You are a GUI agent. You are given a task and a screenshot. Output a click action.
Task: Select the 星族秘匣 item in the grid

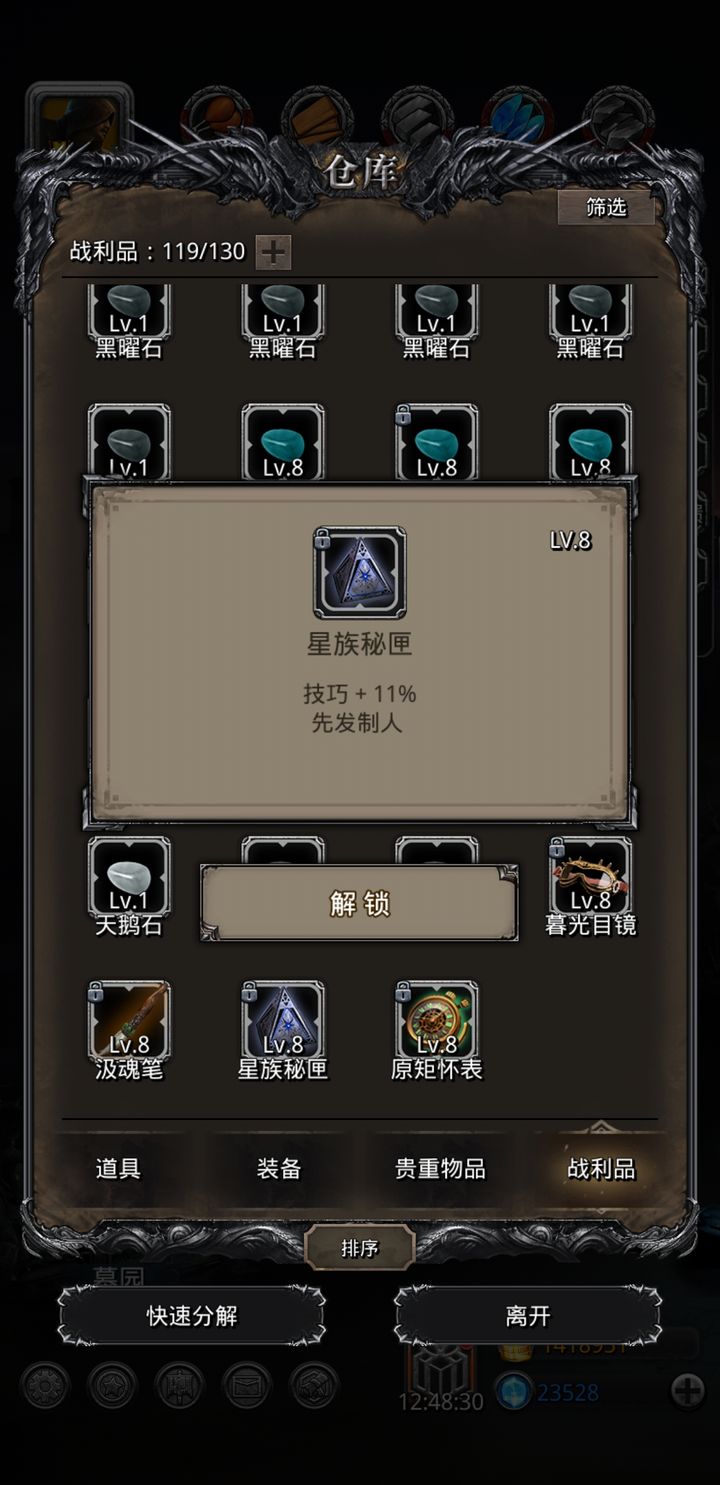pyautogui.click(x=283, y=1022)
